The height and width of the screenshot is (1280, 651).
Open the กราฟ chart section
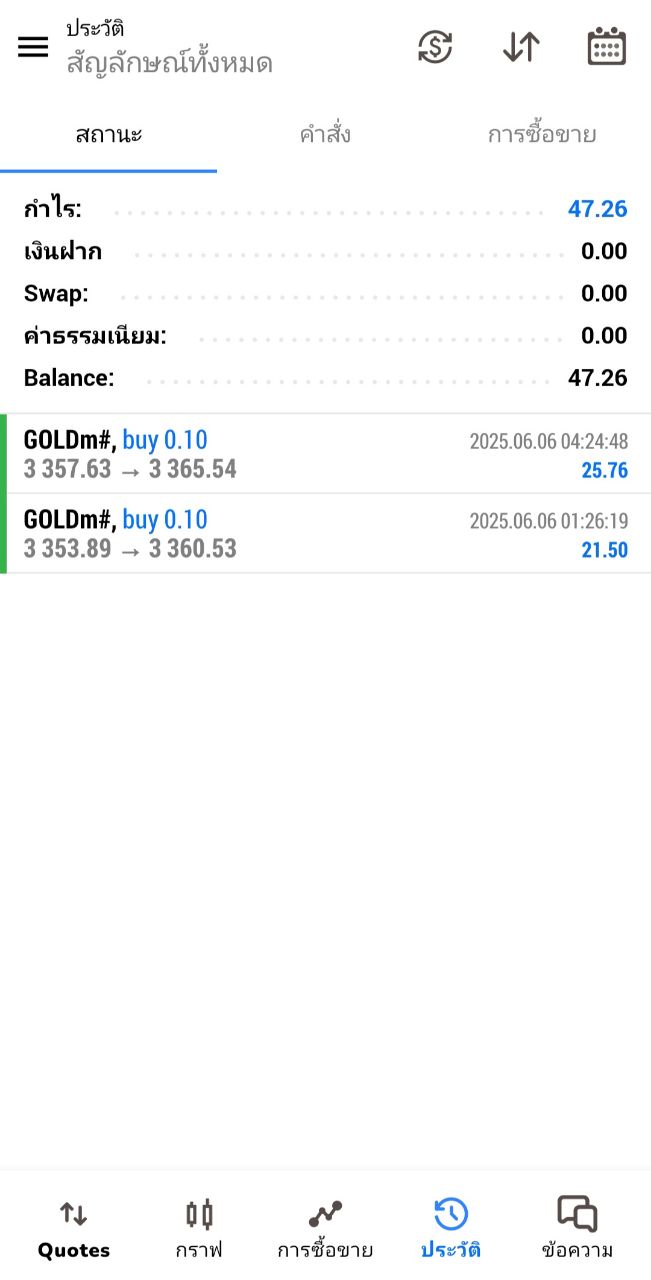click(199, 1229)
